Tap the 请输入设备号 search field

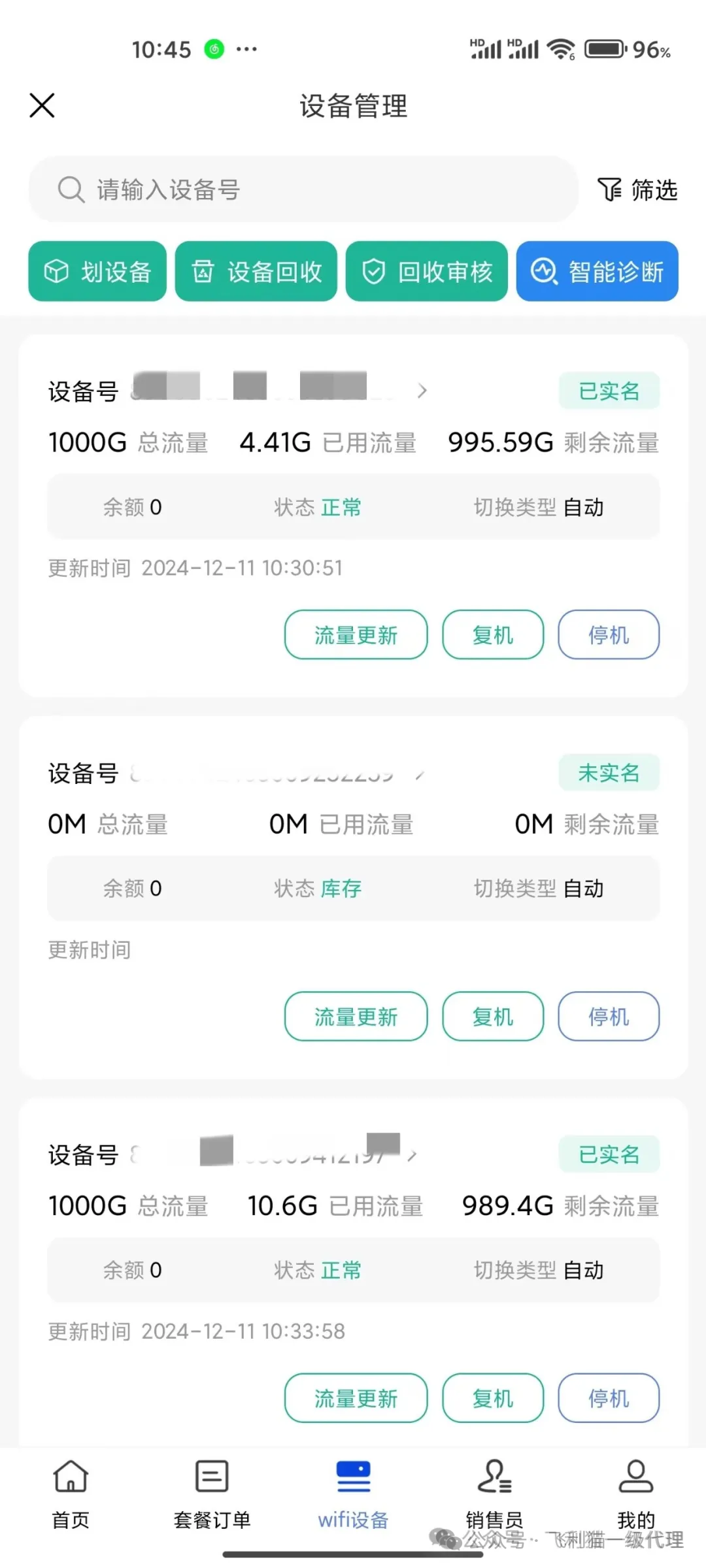click(x=303, y=189)
